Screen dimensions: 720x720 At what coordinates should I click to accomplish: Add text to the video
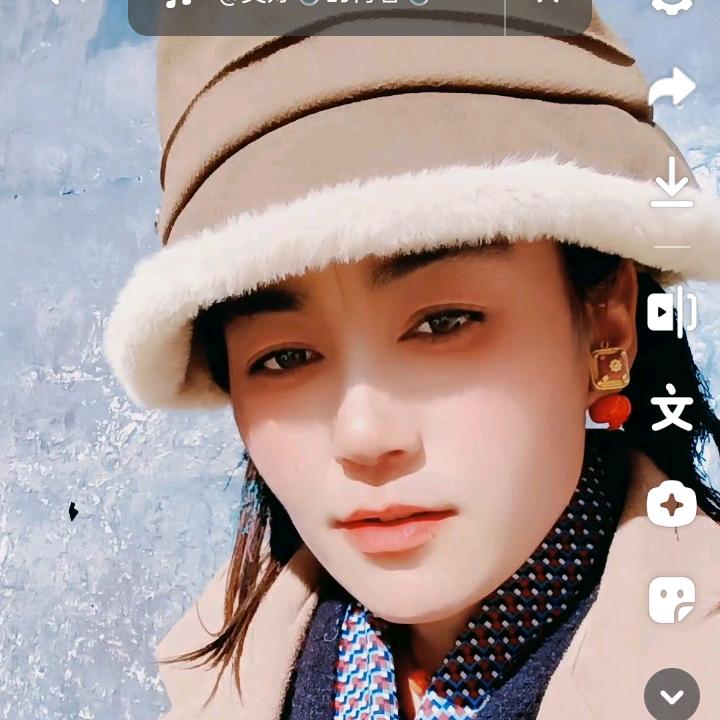tap(671, 410)
